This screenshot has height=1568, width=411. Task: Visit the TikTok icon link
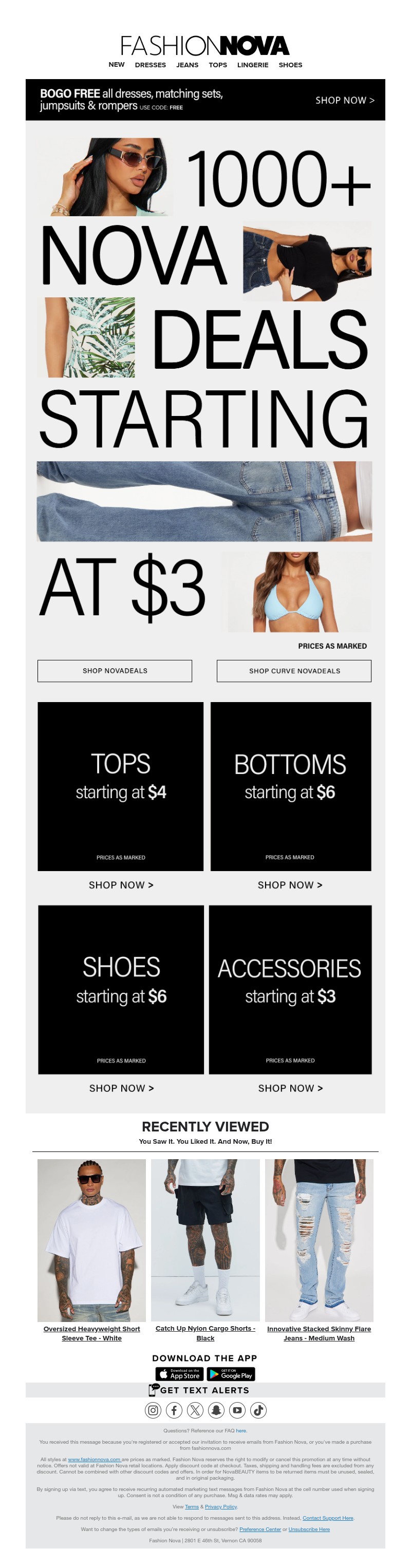coord(258,1410)
